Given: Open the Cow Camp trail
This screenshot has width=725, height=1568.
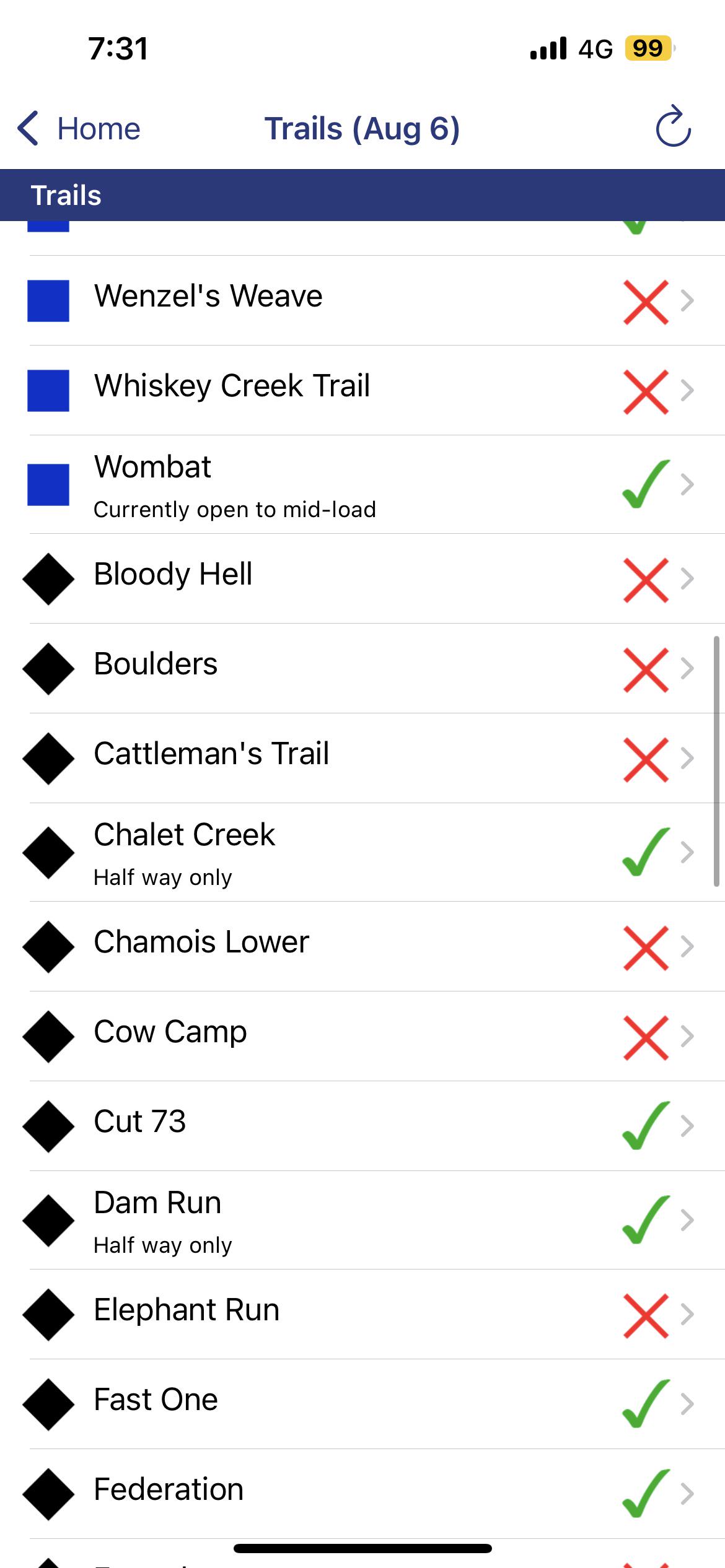Looking at the screenshot, I should [x=362, y=1036].
